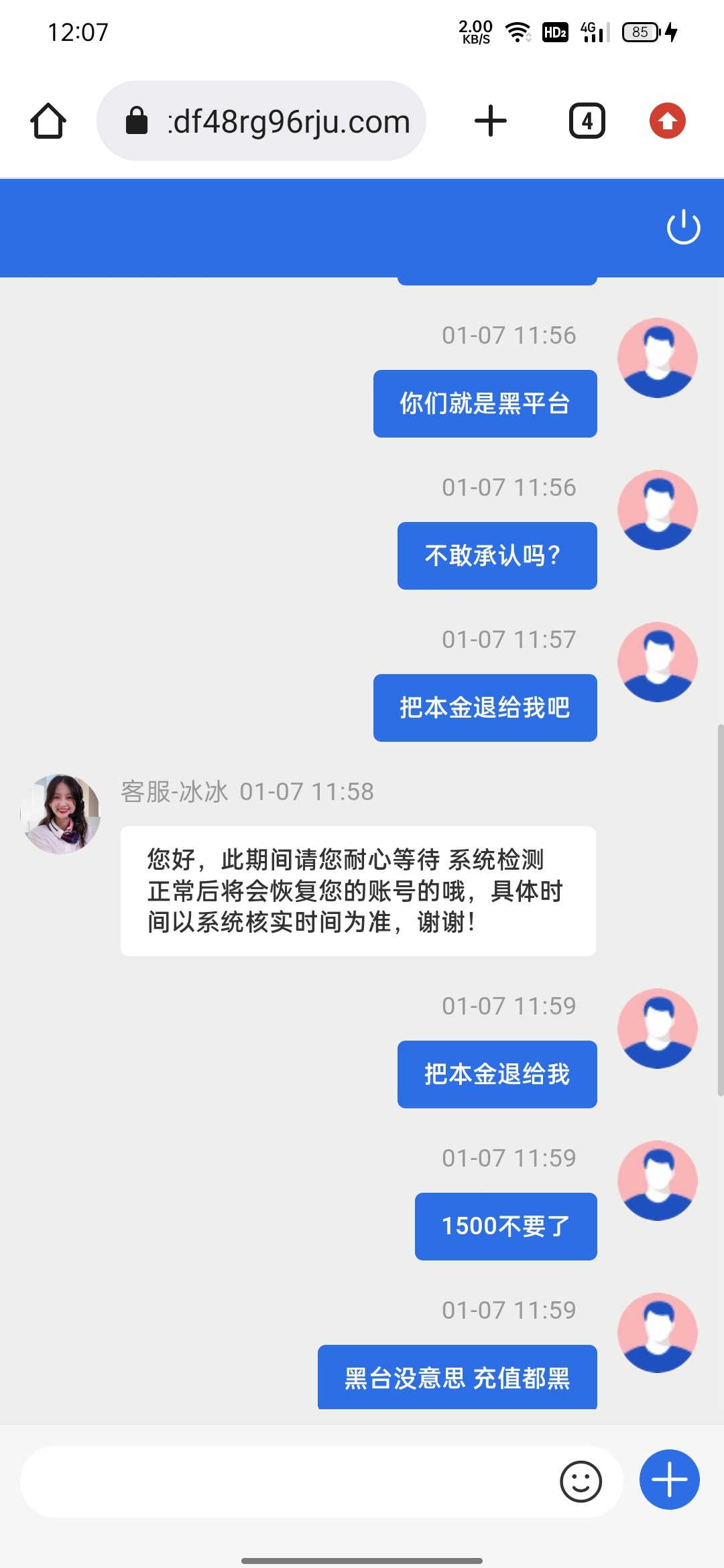This screenshot has height=1568, width=724.
Task: Click the padlock security icon in the address bar
Action: point(137,121)
